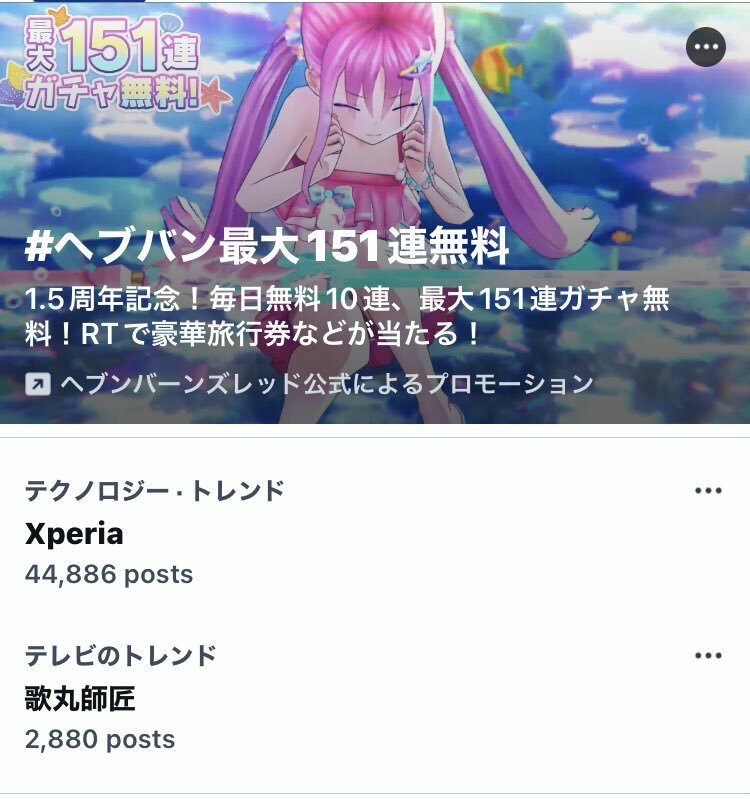Open the 歌丸師匠 trend
The image size is (750, 799).
pyautogui.click(x=80, y=699)
